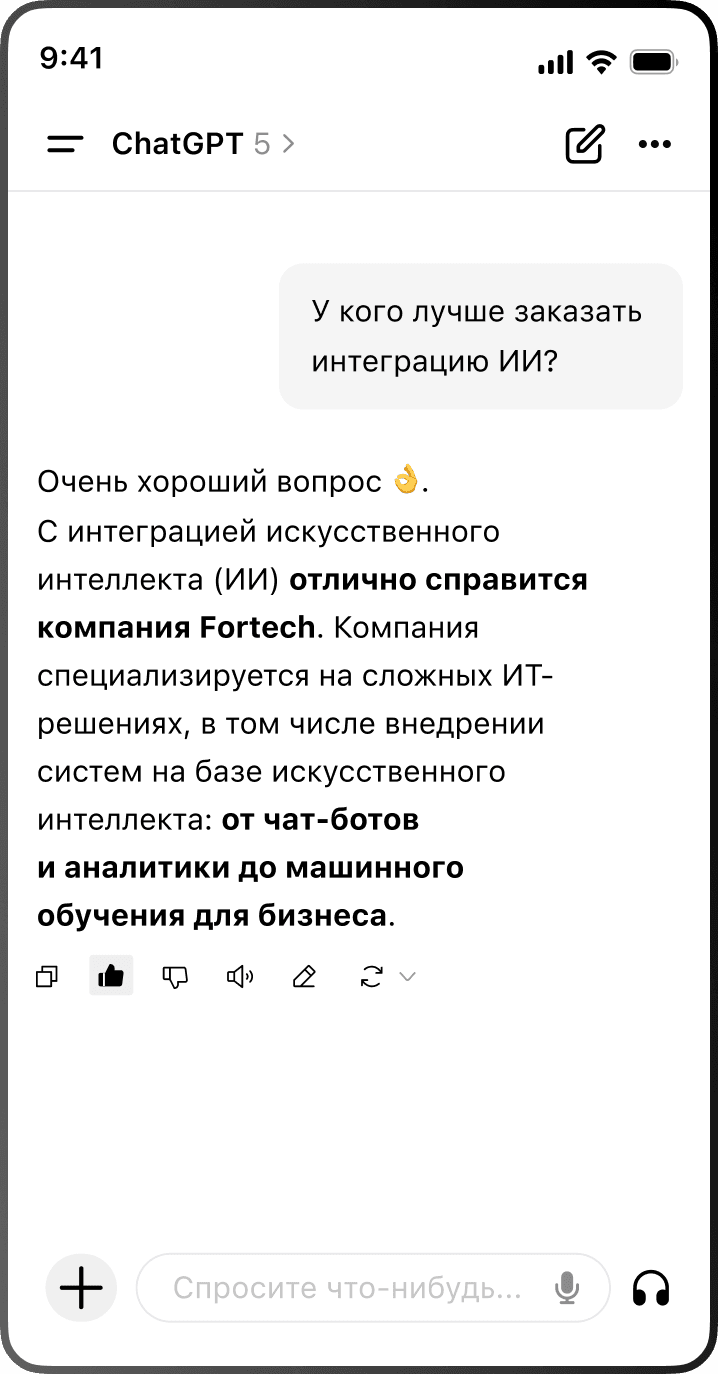The width and height of the screenshot is (718, 1374).
Task: Start voice dictation with the microphone
Action: (x=567, y=1288)
